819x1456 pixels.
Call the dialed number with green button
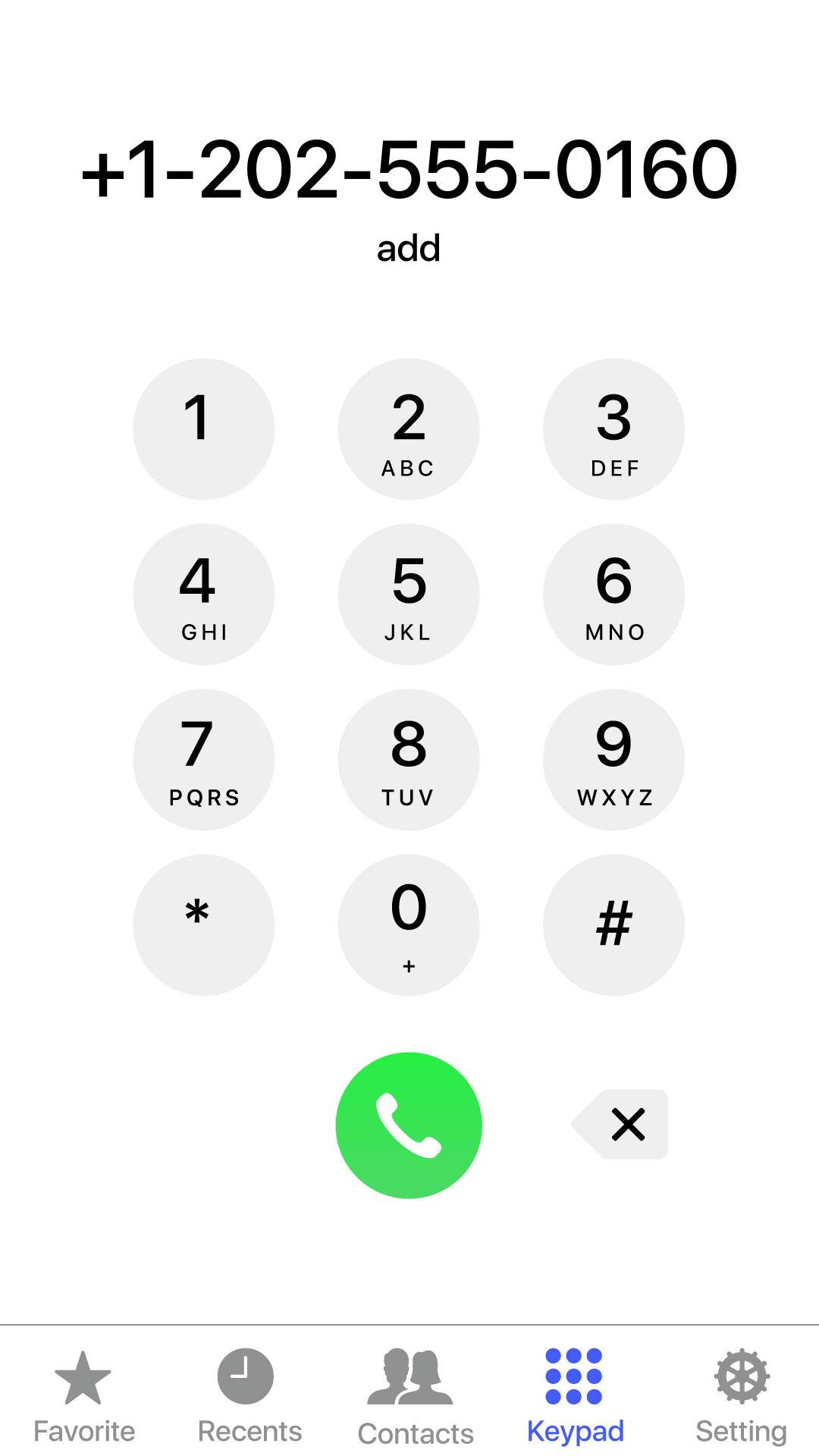pos(409,1125)
